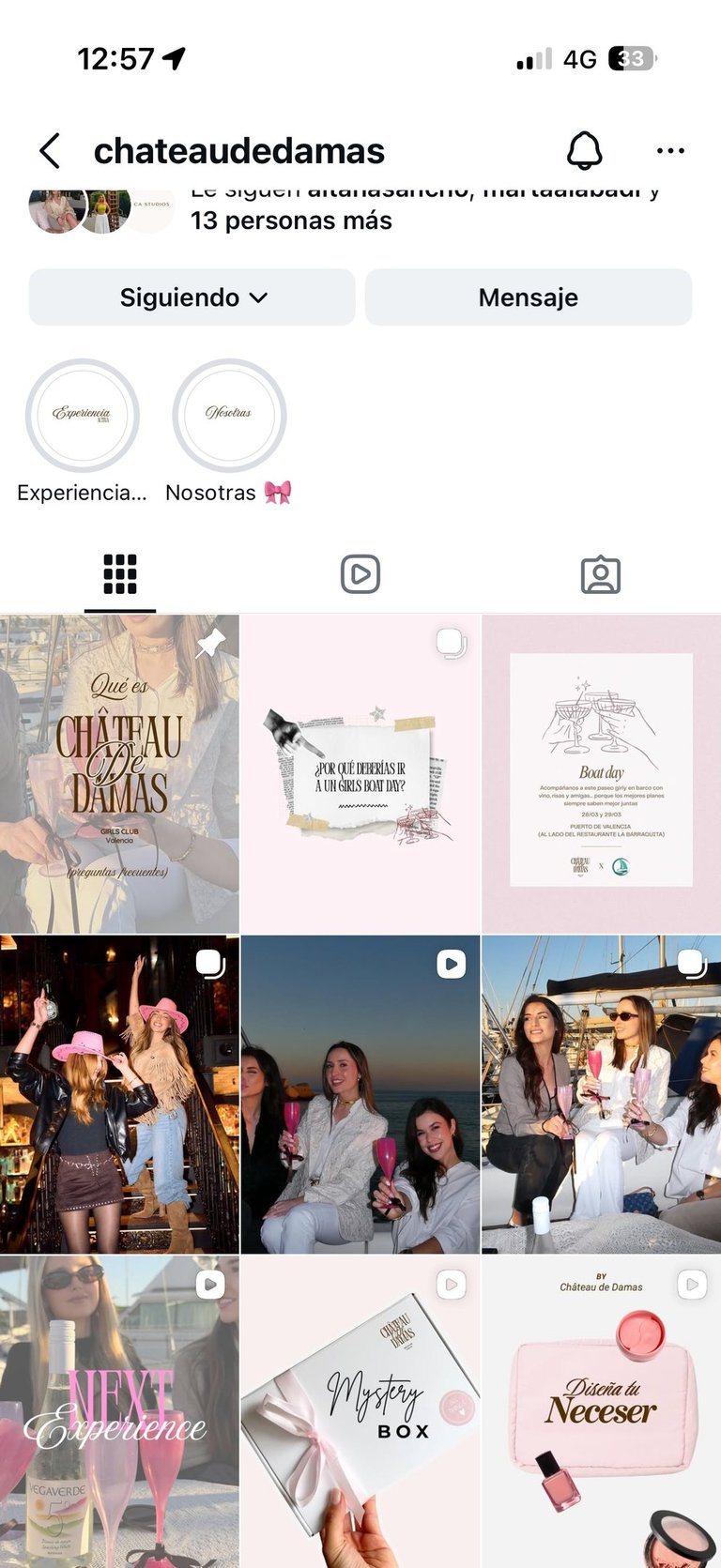Open the pink cowboy hats post
721x1568 pixels.
119,1094
